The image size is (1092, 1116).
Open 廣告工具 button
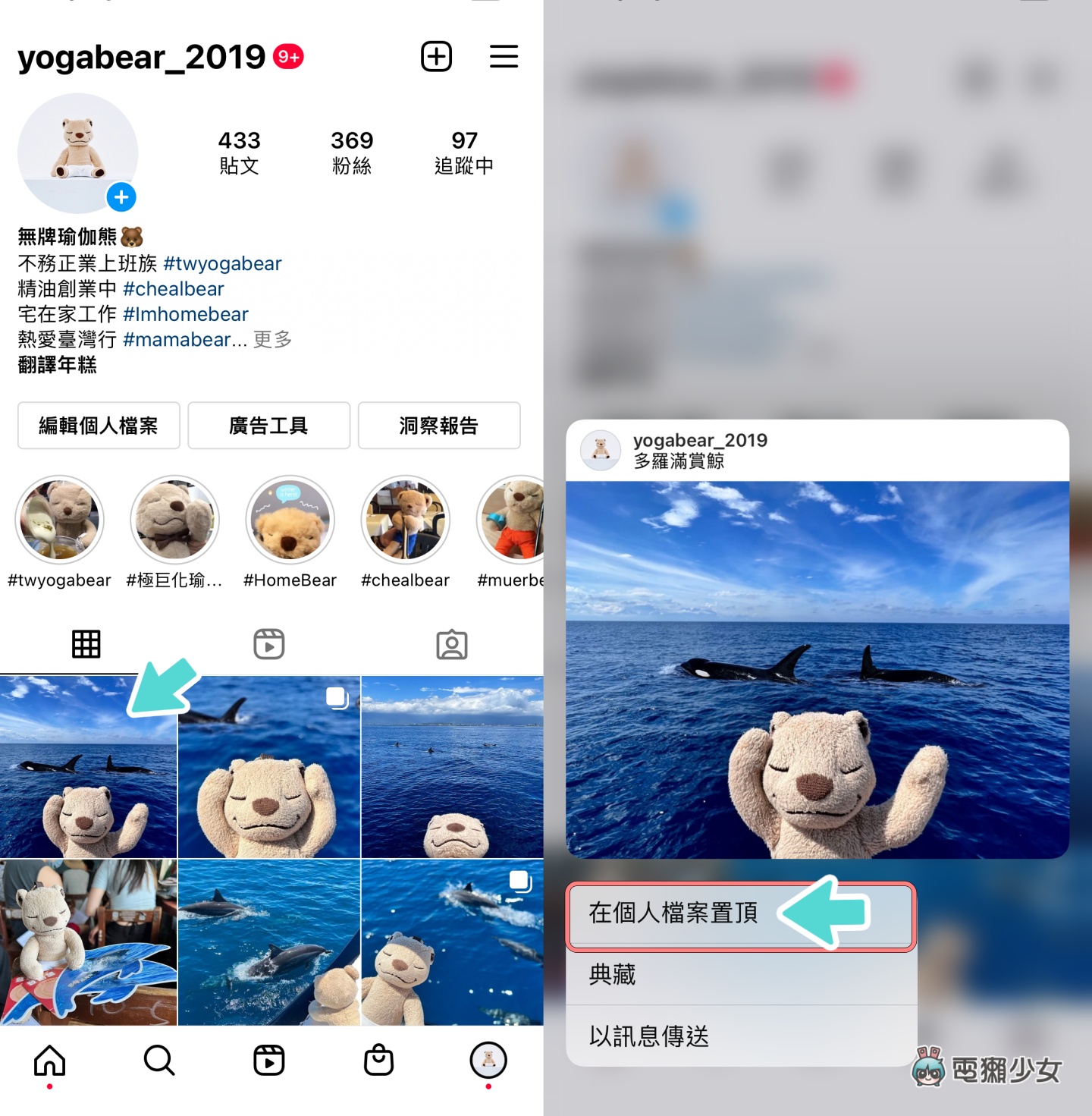point(268,426)
